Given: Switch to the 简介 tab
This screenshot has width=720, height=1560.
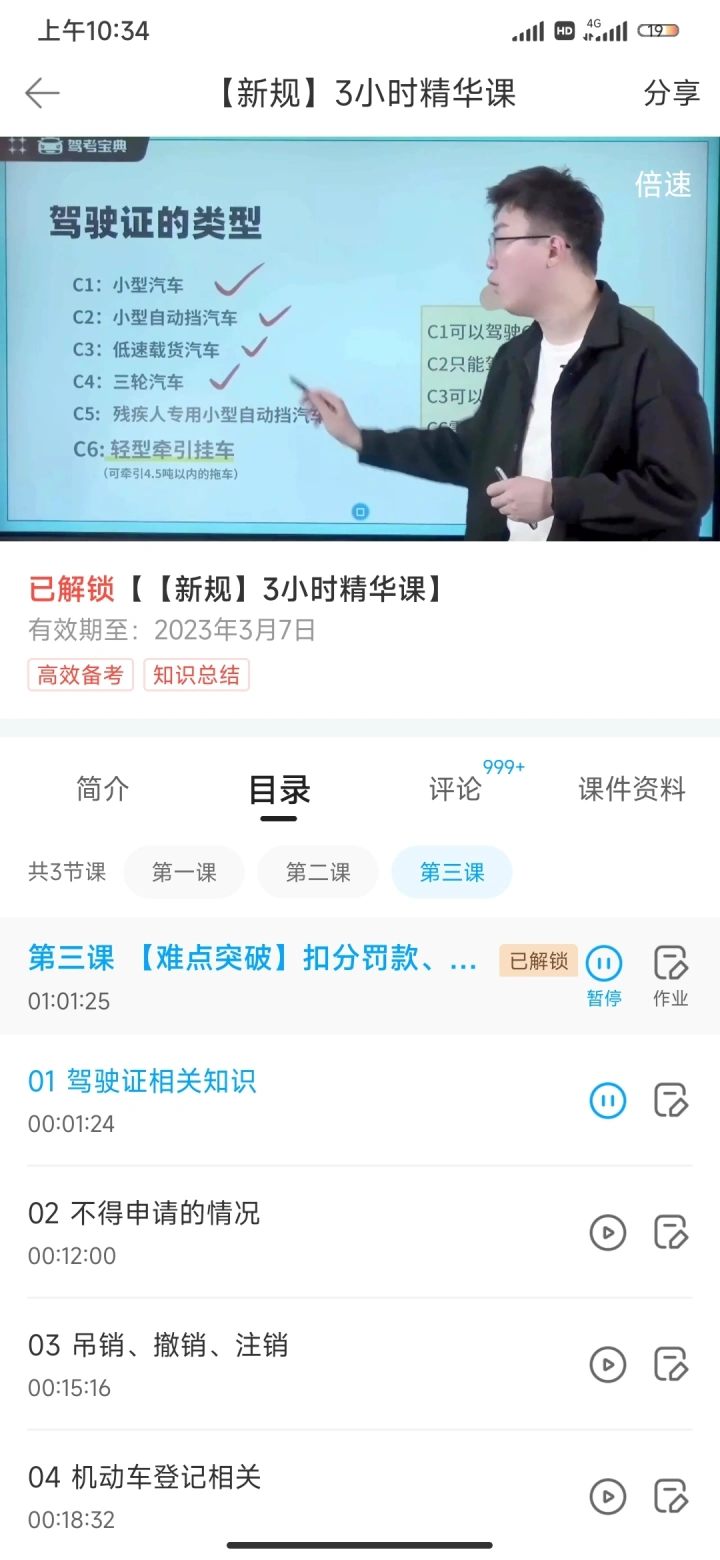Looking at the screenshot, I should point(103,789).
